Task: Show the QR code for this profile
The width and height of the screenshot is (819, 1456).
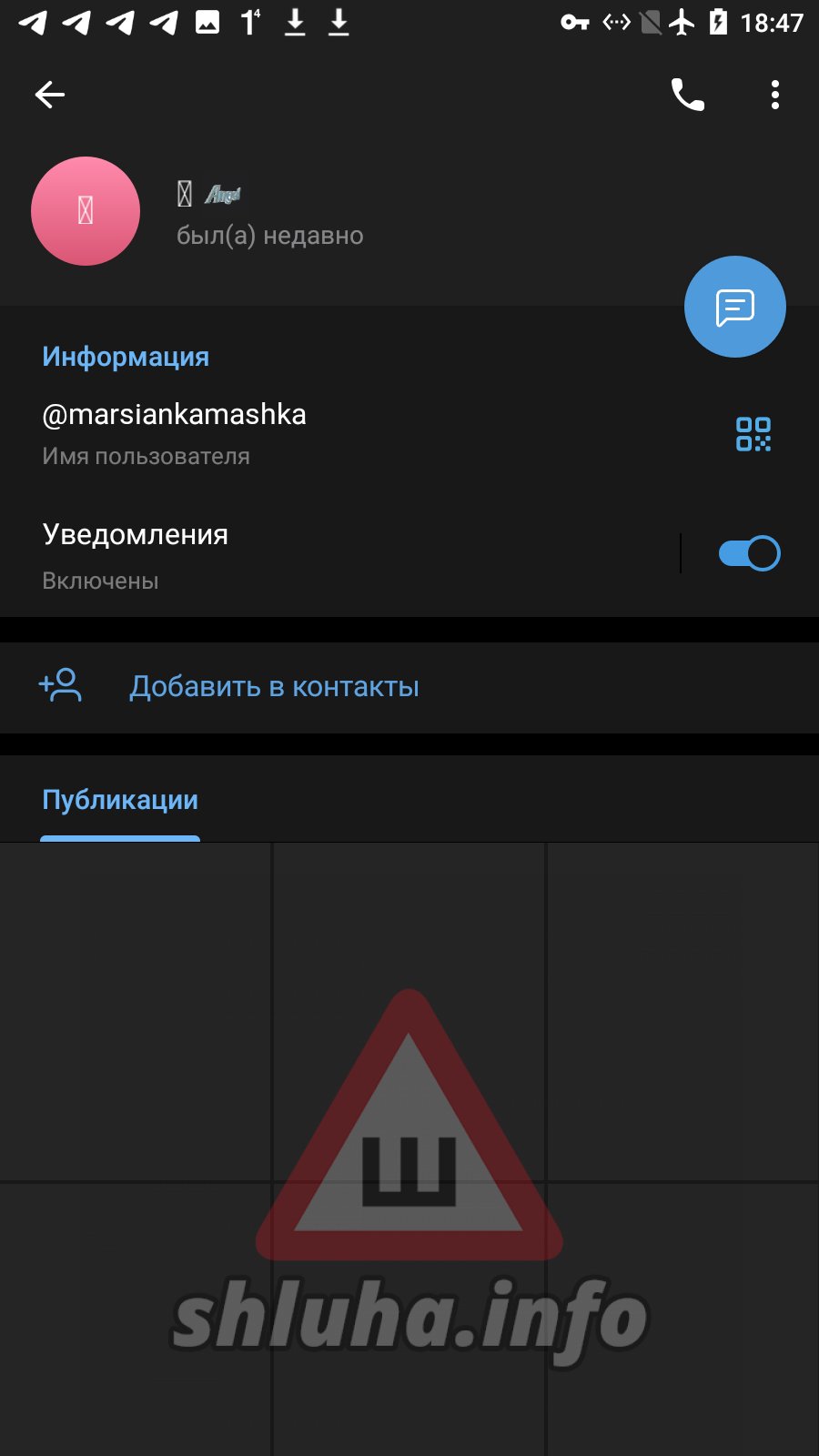Action: [753, 434]
